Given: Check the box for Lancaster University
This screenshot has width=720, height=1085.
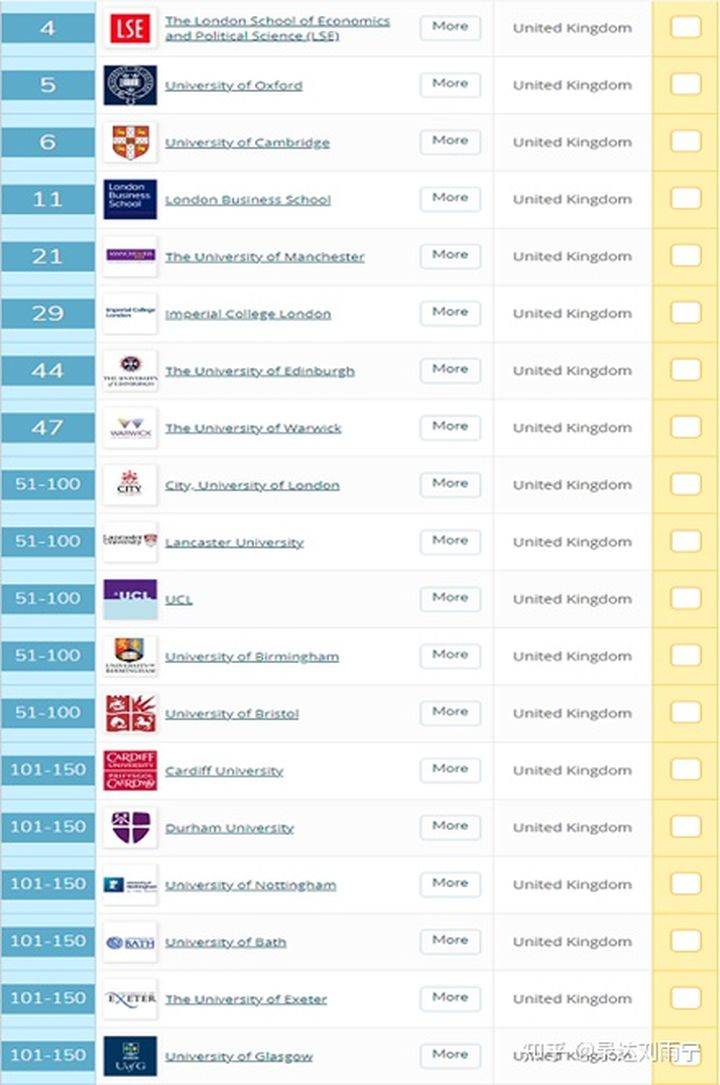Looking at the screenshot, I should coord(685,541).
